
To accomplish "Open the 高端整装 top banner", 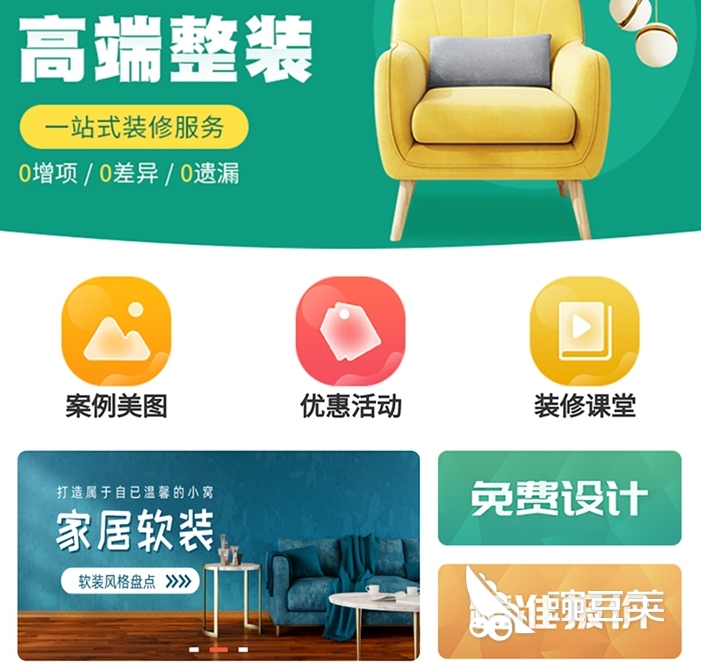I will click(x=350, y=110).
